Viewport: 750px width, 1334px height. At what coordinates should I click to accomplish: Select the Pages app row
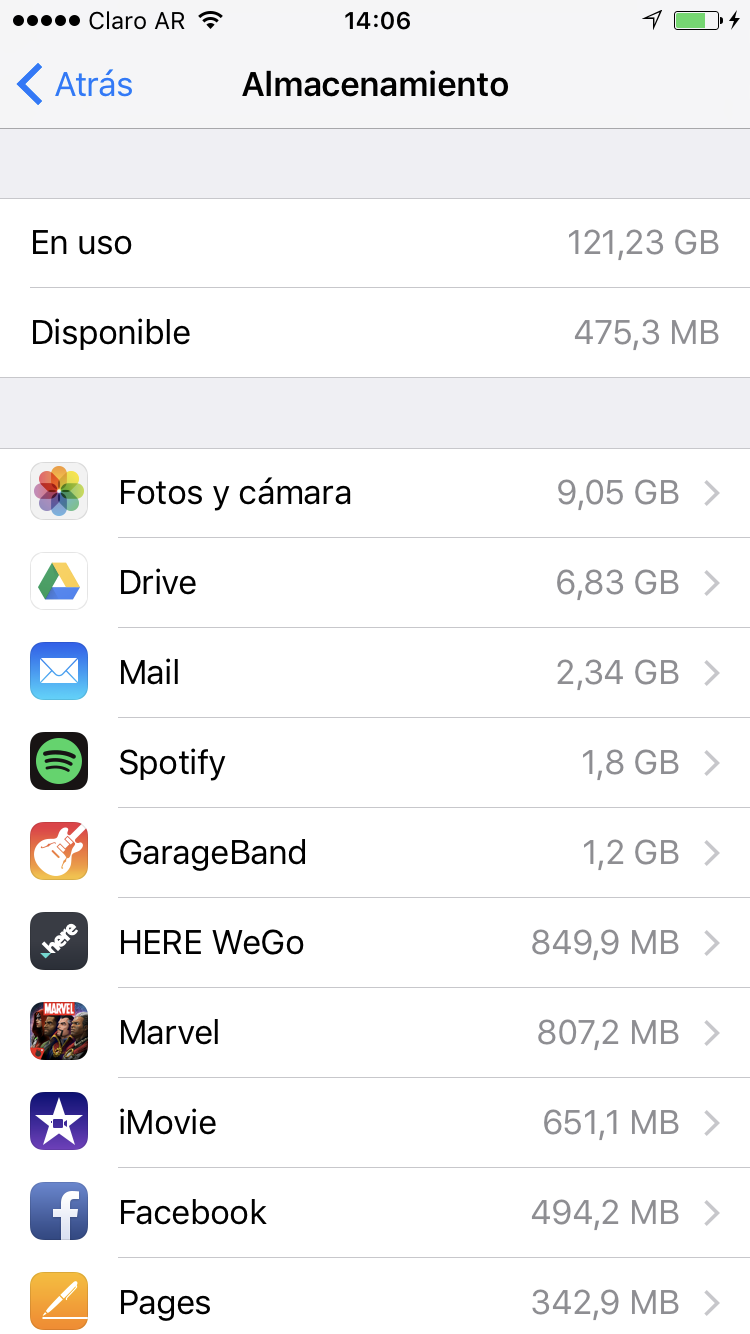(375, 1301)
